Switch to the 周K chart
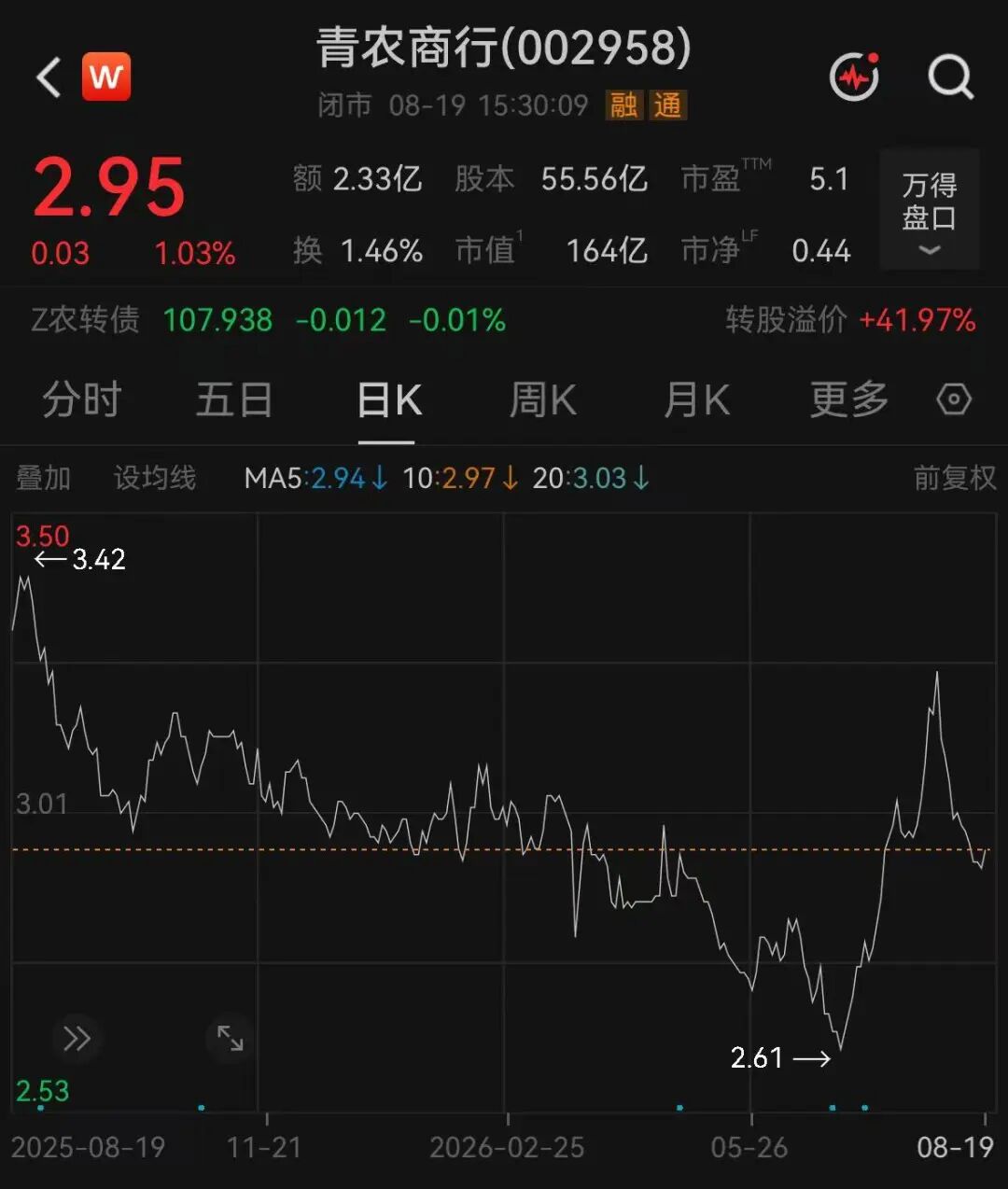 click(542, 400)
